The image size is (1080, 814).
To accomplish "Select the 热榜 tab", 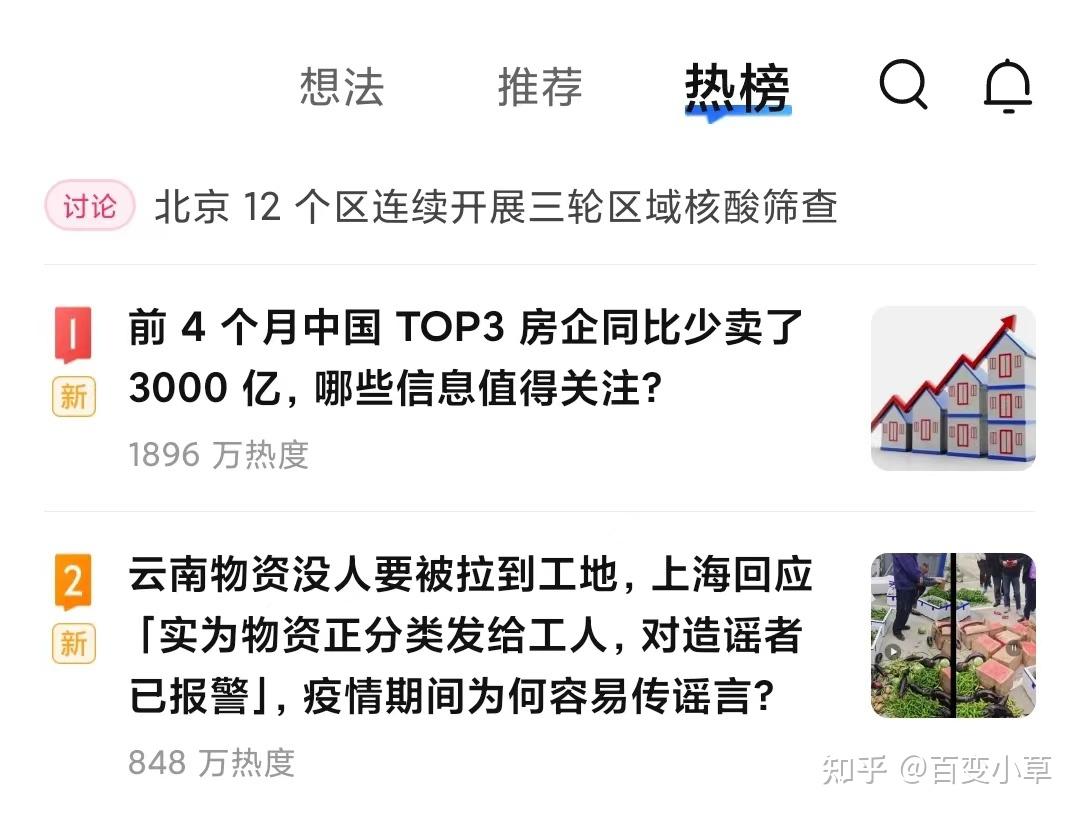I will (737, 88).
